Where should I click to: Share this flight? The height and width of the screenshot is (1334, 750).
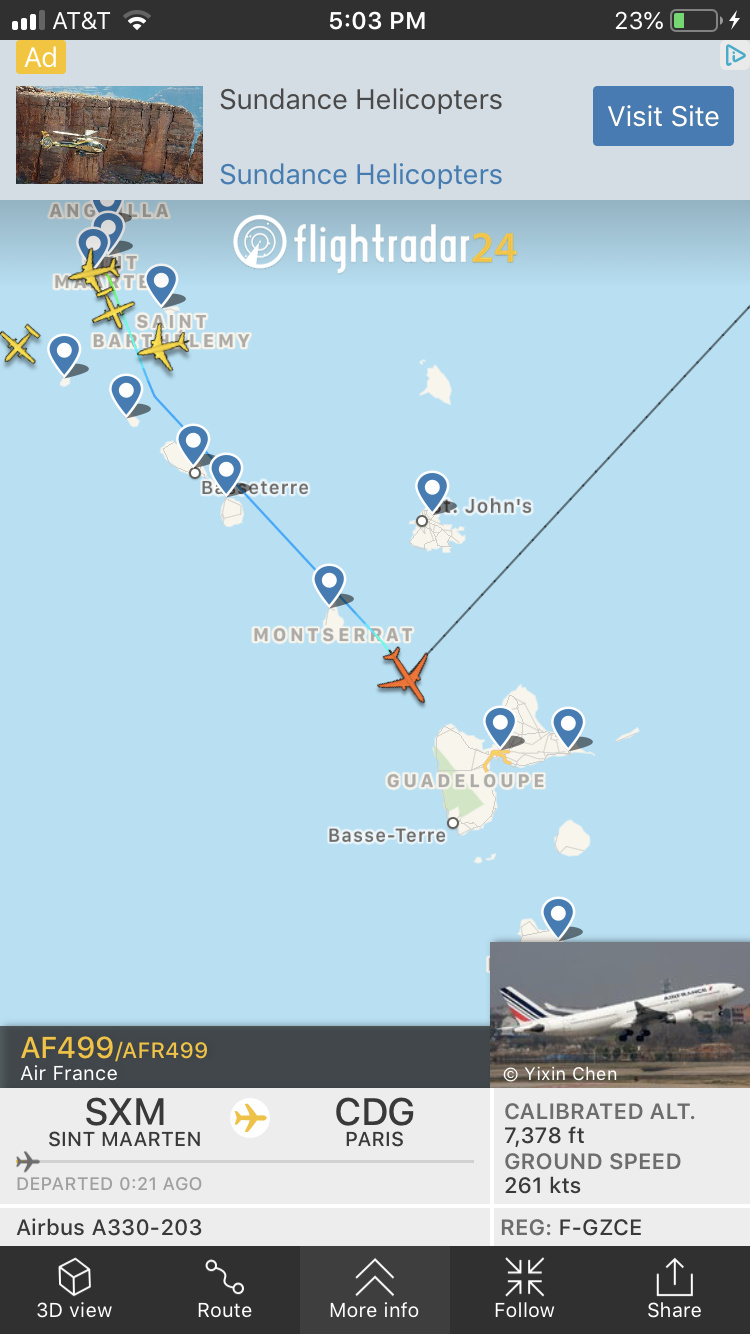point(674,1290)
